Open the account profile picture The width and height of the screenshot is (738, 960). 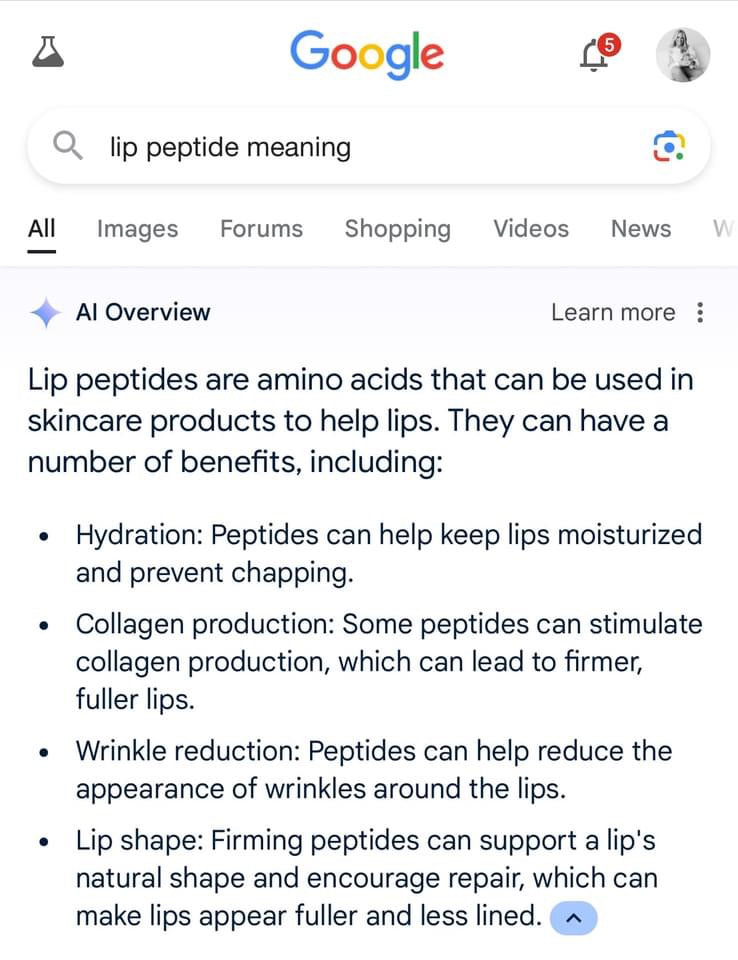tap(682, 55)
